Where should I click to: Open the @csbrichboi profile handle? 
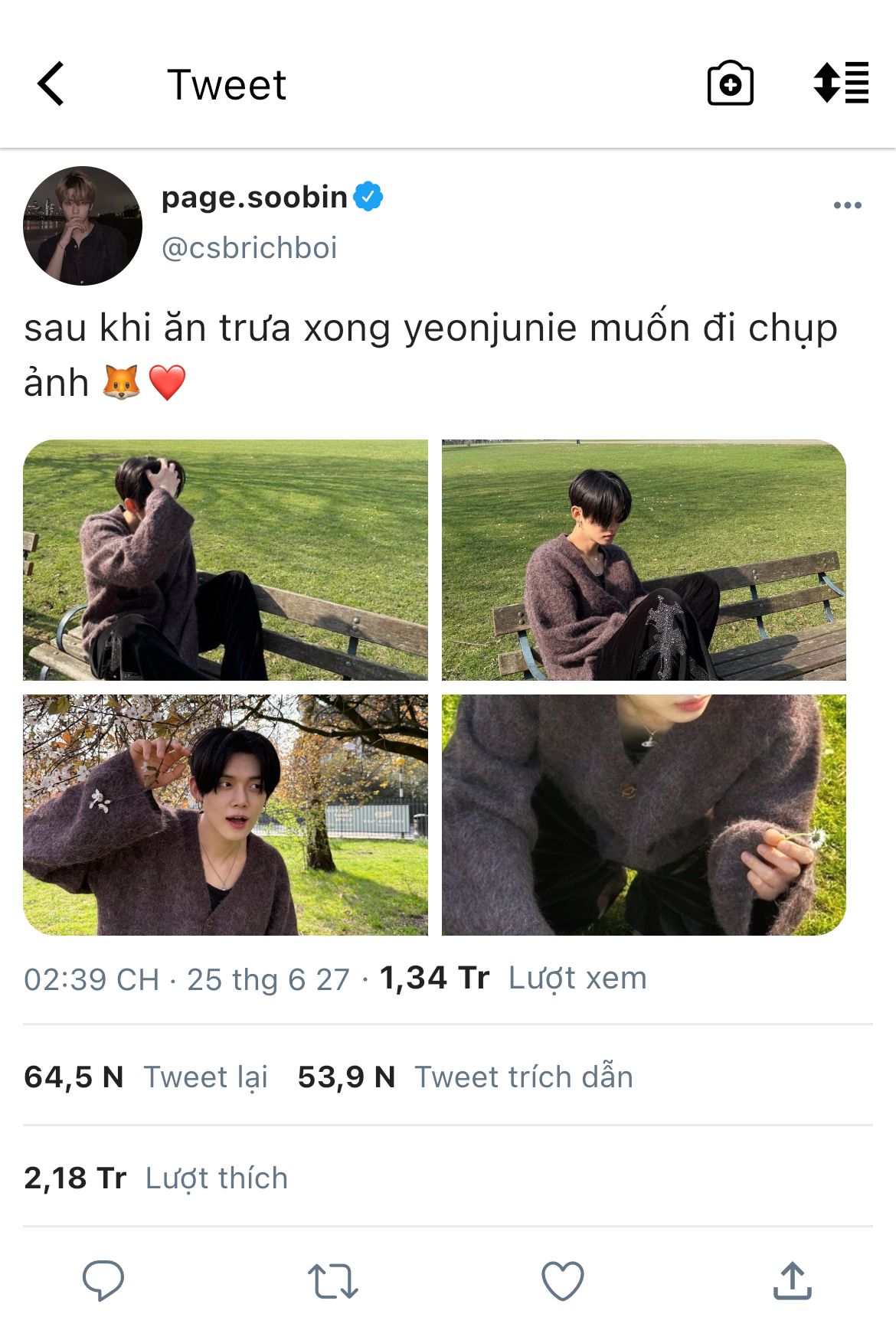click(249, 248)
